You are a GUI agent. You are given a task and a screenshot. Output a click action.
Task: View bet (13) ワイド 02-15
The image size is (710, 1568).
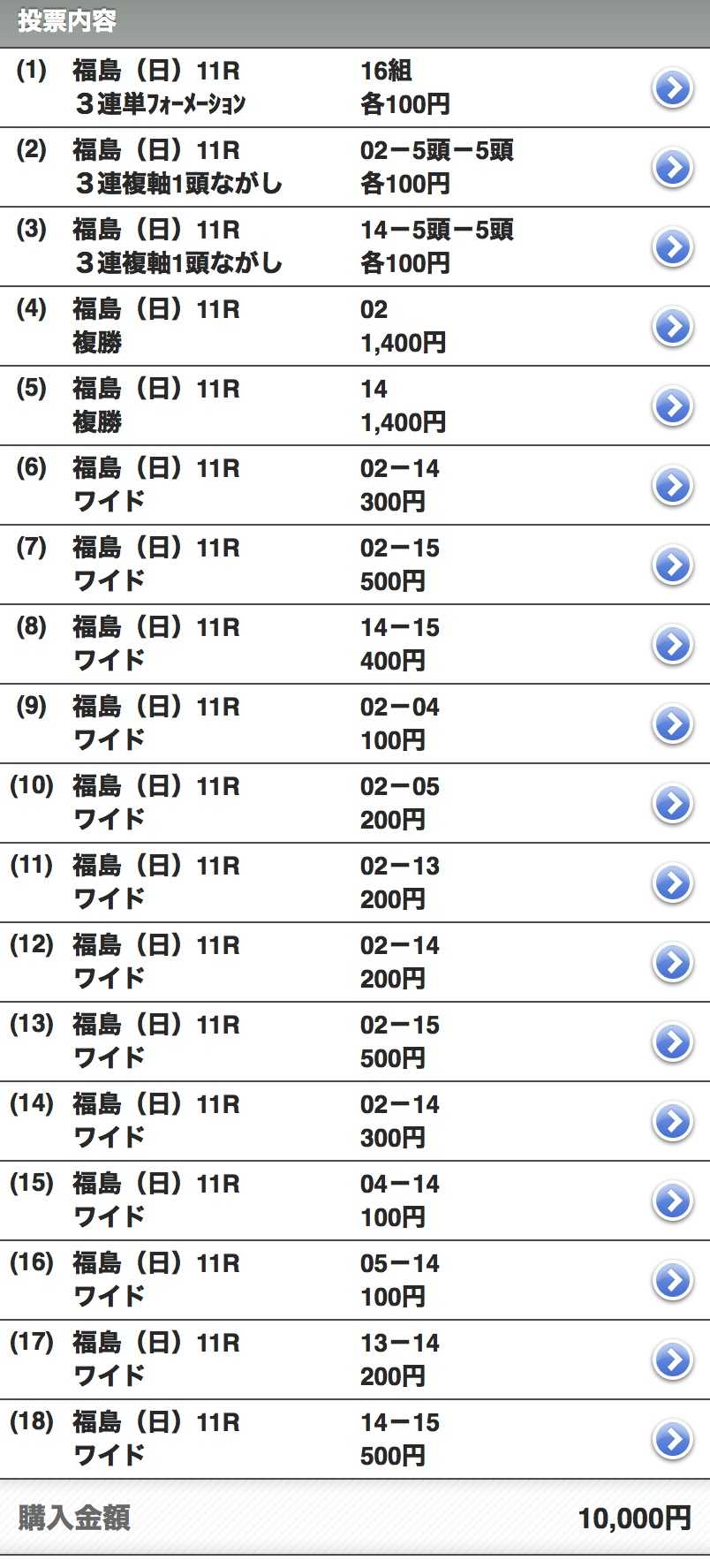pyautogui.click(x=355, y=1042)
